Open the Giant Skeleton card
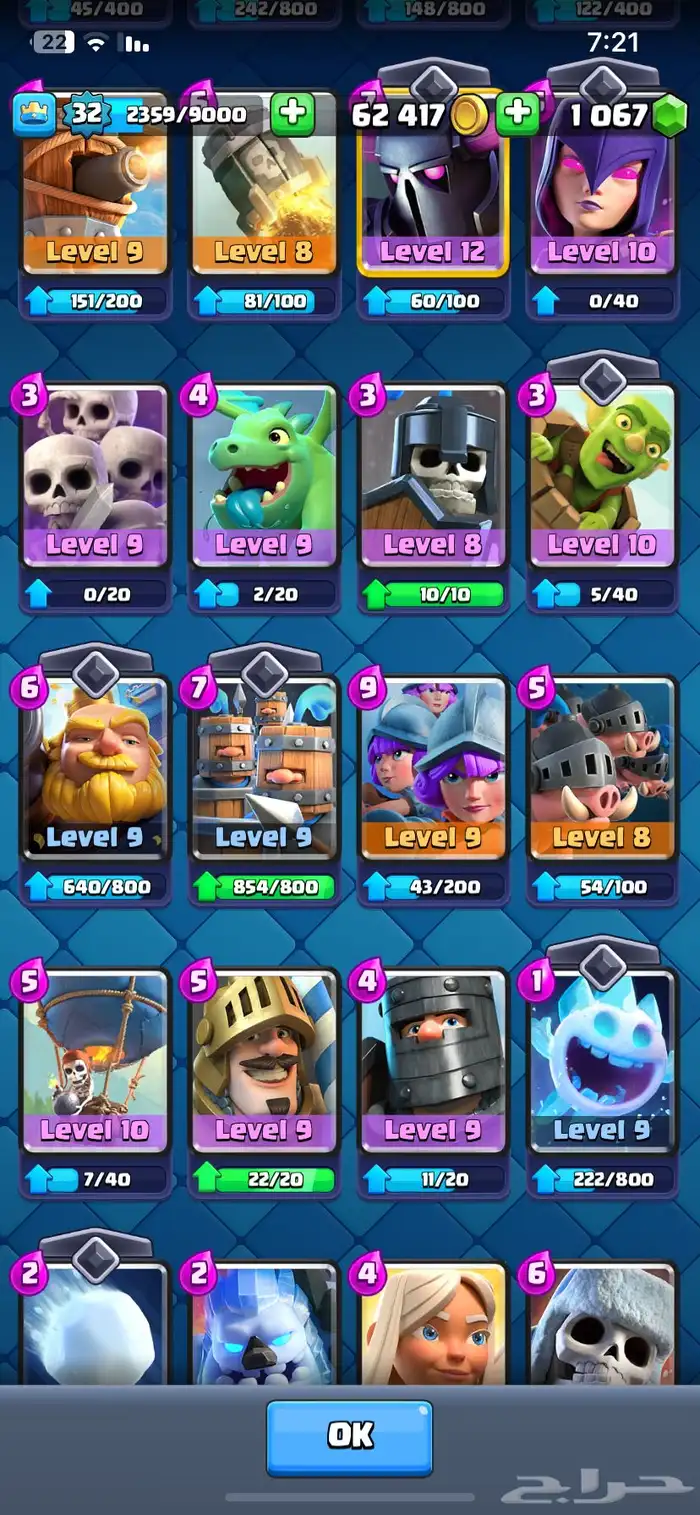The image size is (700, 1515). 602,1330
